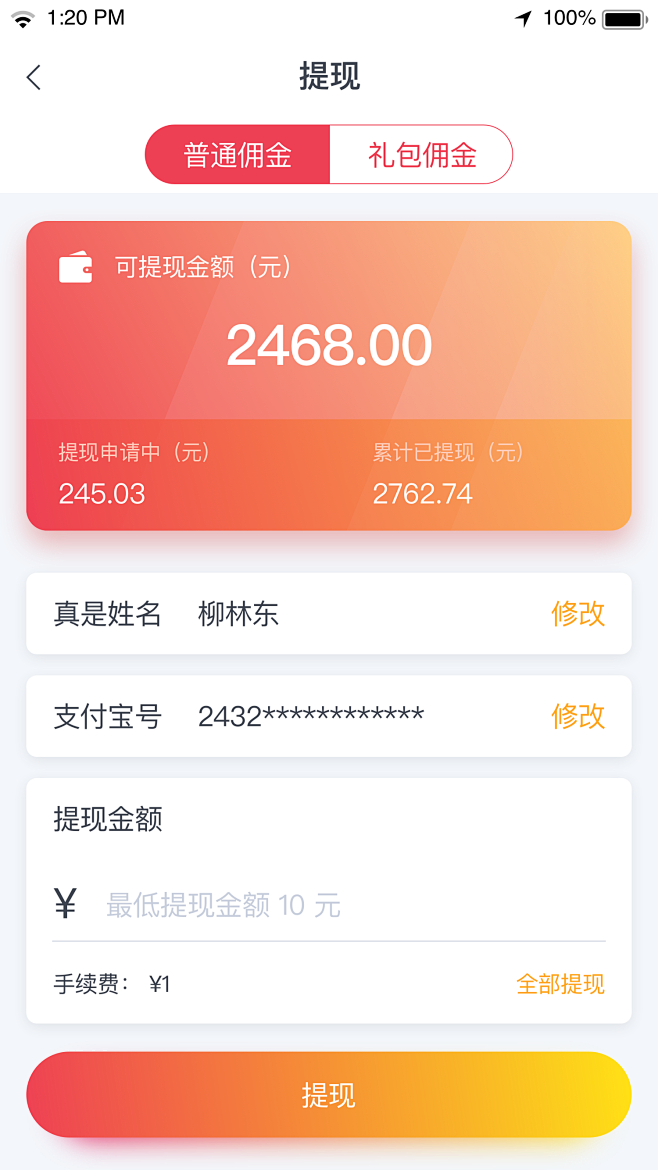The width and height of the screenshot is (658, 1170).
Task: Go back using the top-left arrow
Action: (x=34, y=78)
